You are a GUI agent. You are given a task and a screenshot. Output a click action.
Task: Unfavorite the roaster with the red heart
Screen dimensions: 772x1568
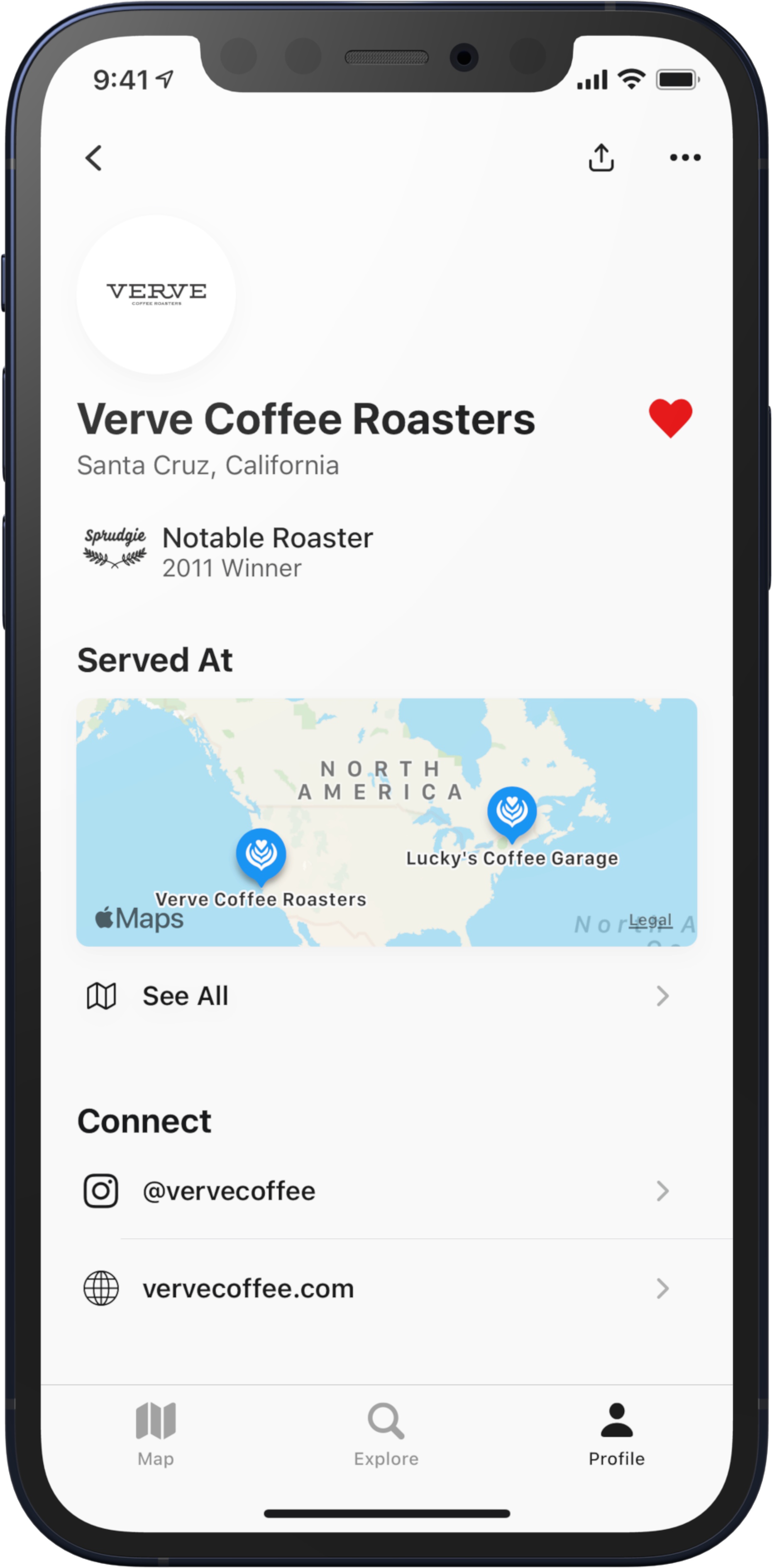pos(670,418)
